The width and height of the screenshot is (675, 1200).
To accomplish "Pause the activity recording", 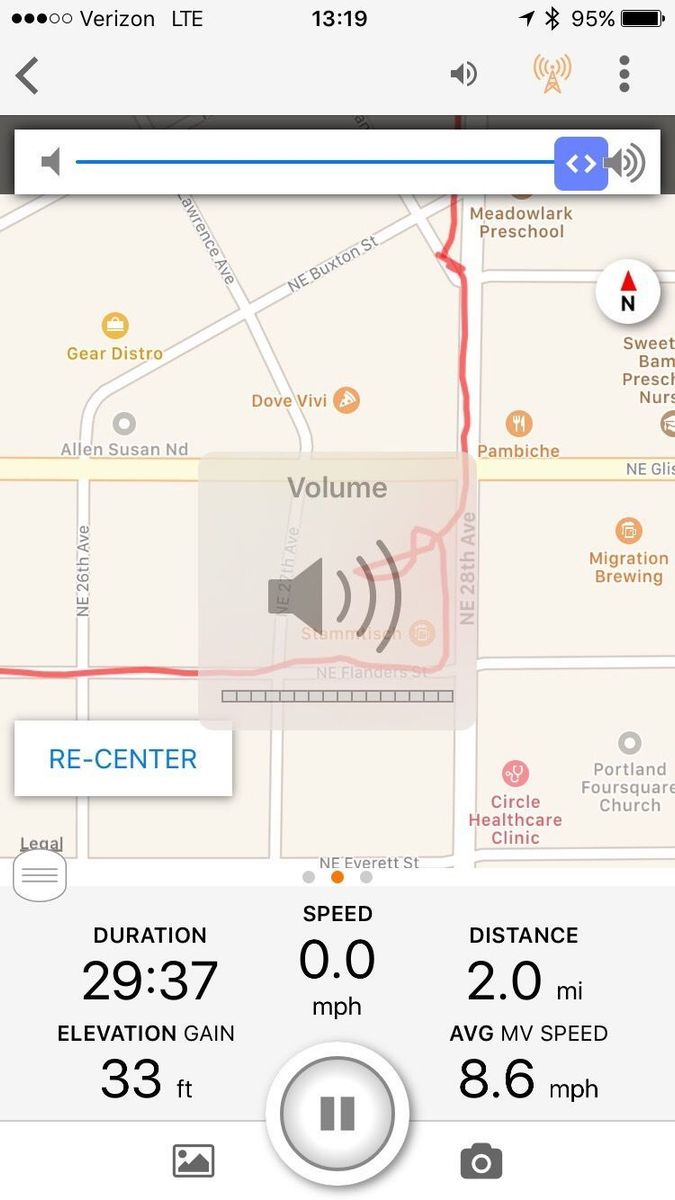I will [337, 1113].
